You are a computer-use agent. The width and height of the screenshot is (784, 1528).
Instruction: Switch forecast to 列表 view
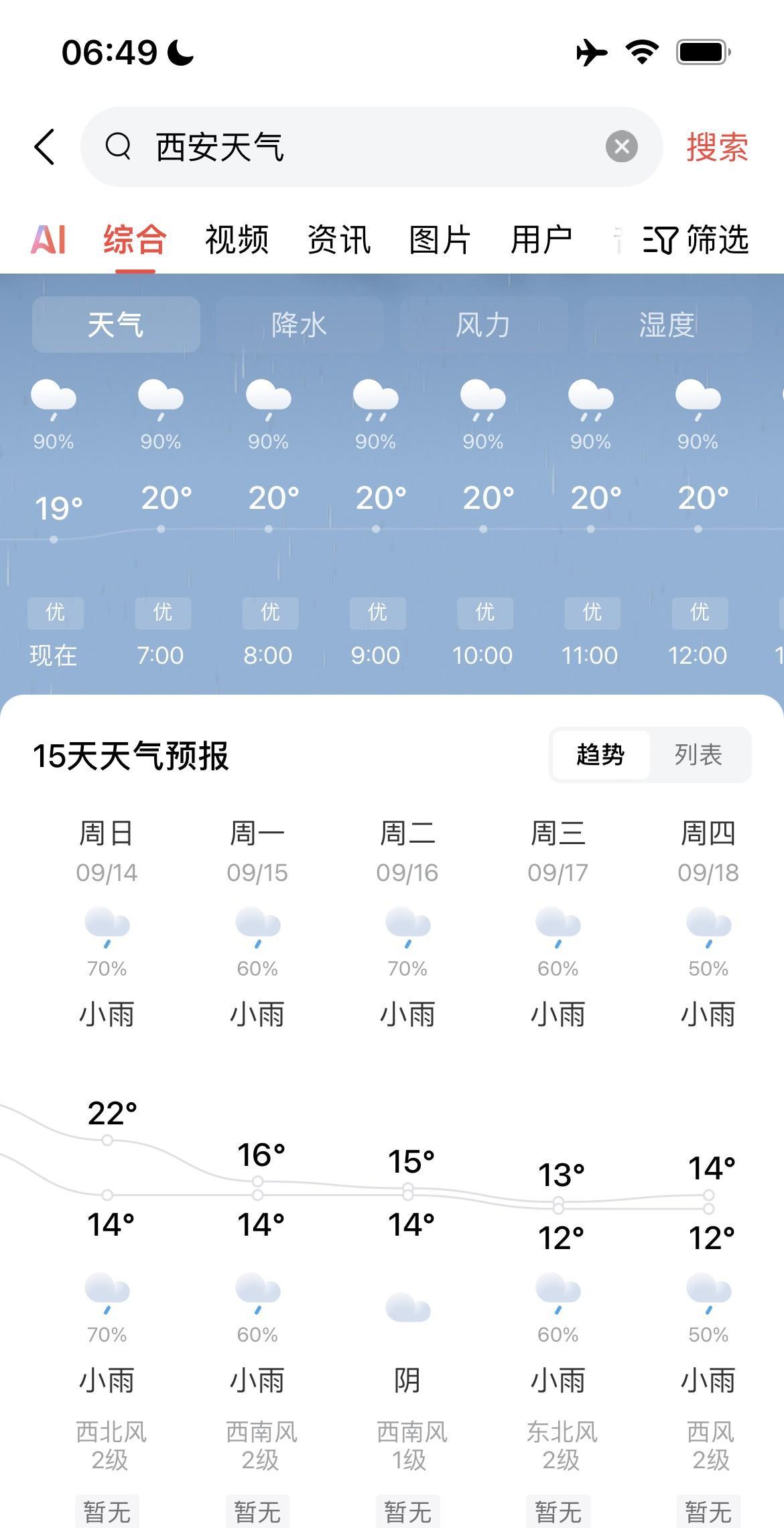[x=698, y=755]
